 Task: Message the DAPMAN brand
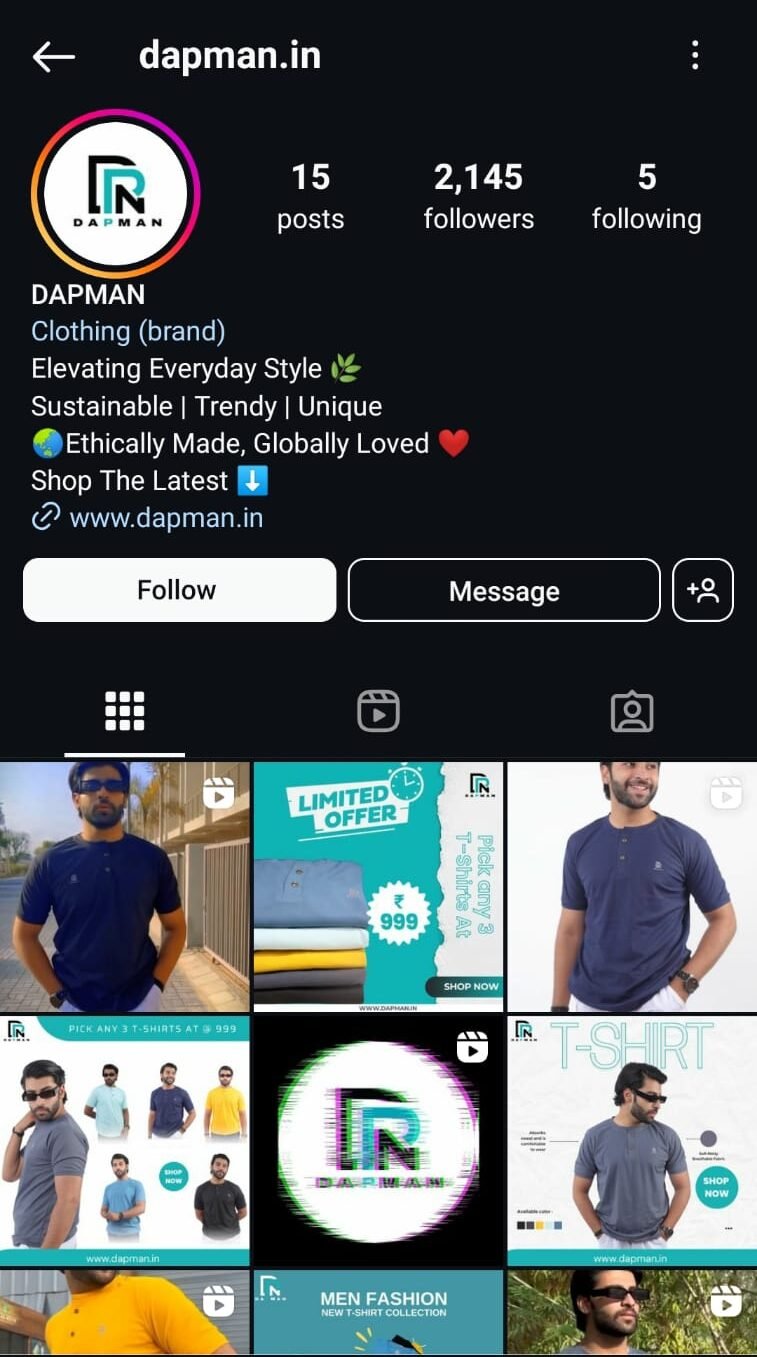click(504, 591)
